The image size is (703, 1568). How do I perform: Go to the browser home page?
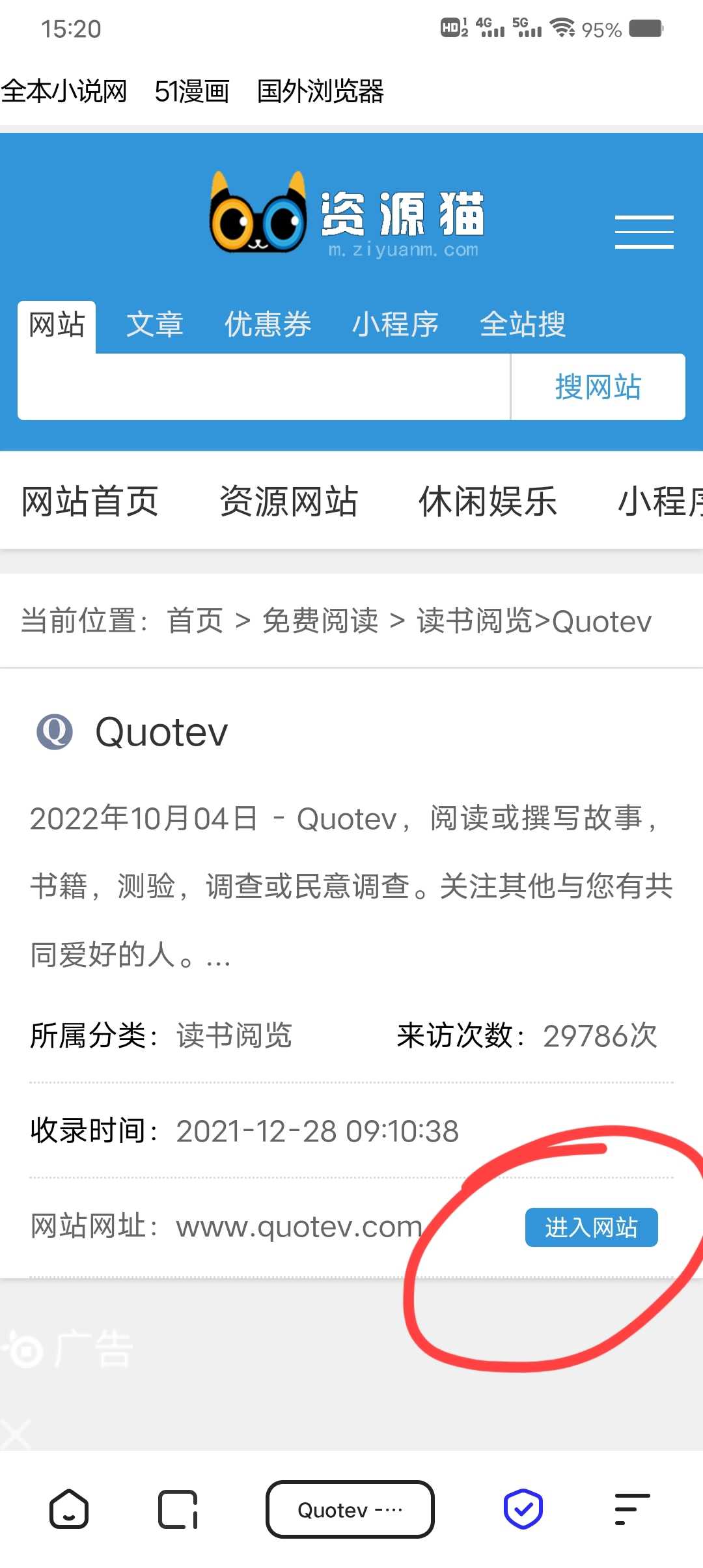[69, 1509]
